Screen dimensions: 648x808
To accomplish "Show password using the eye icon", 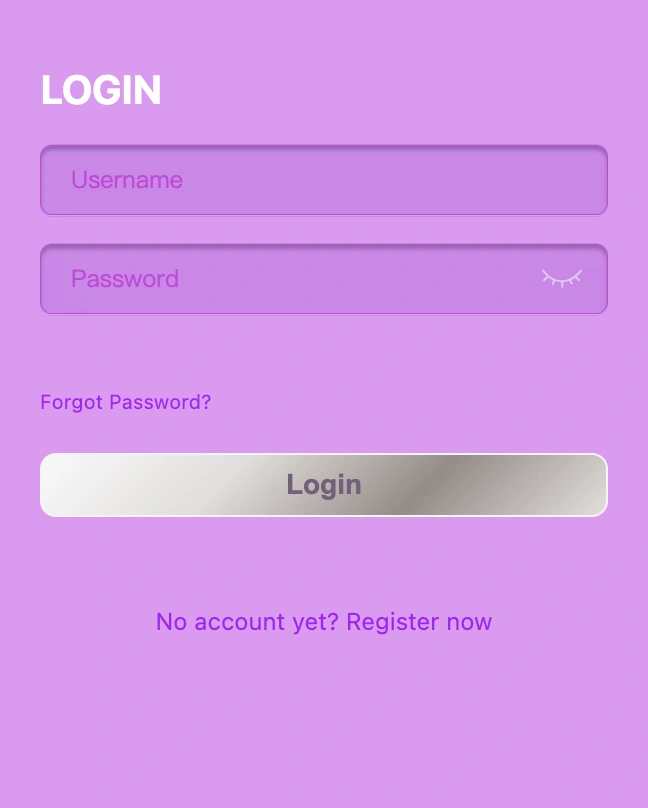I will 561,278.
